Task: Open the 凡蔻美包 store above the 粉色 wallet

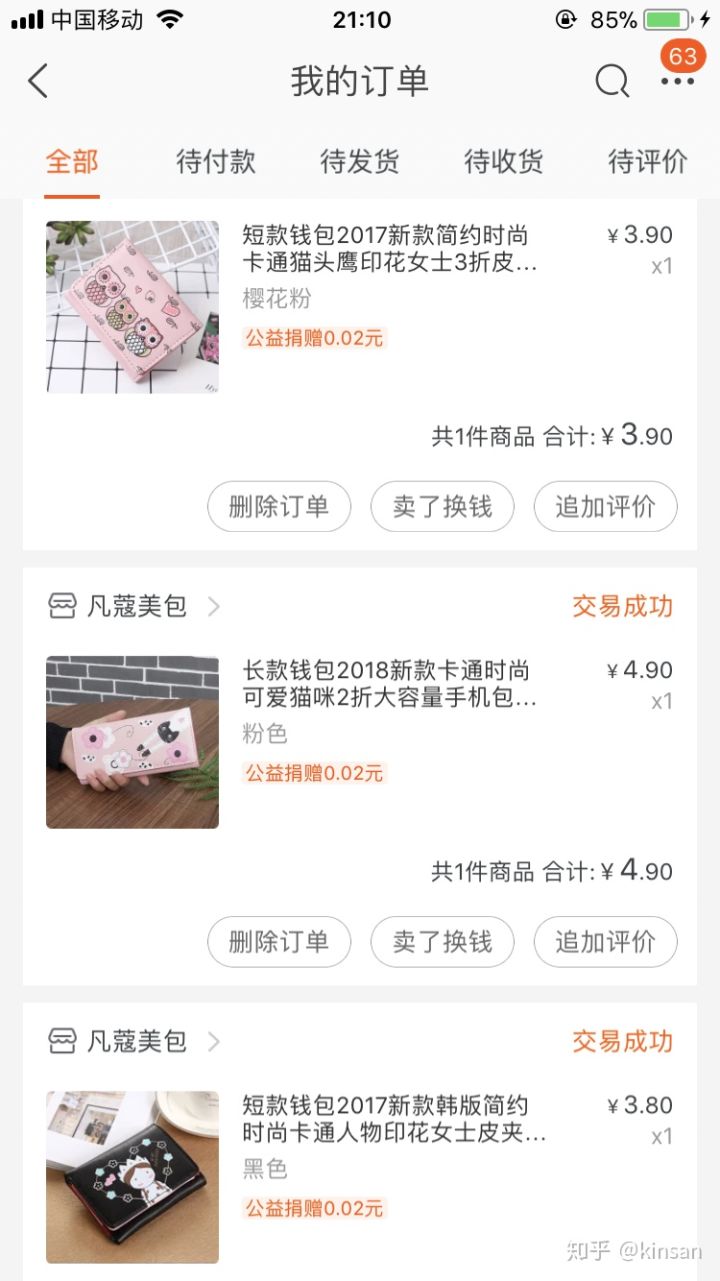Action: coord(135,606)
